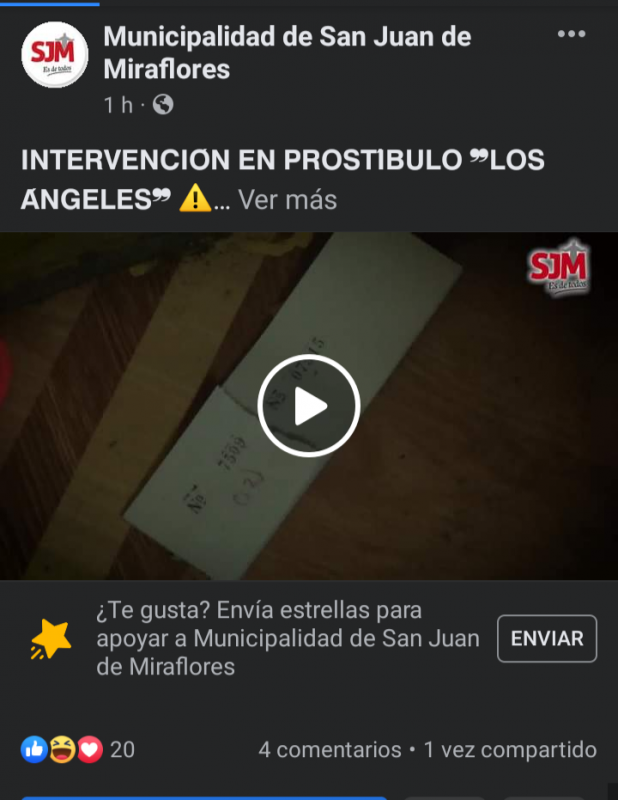The height and width of the screenshot is (800, 618).
Task: Open the 4 comentarios
Action: tap(329, 749)
